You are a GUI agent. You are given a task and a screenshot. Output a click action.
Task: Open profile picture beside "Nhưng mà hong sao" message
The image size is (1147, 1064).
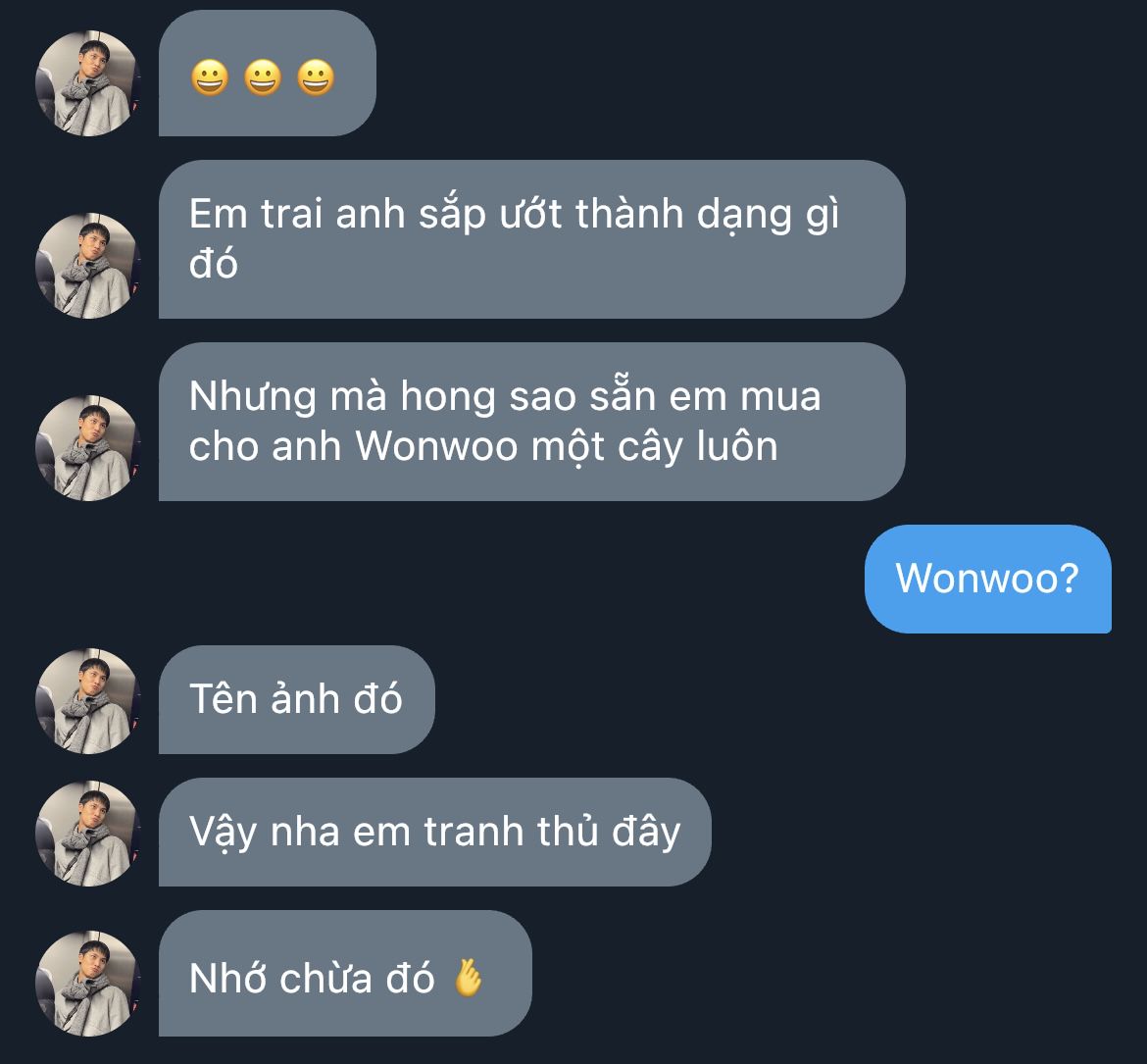(x=88, y=448)
